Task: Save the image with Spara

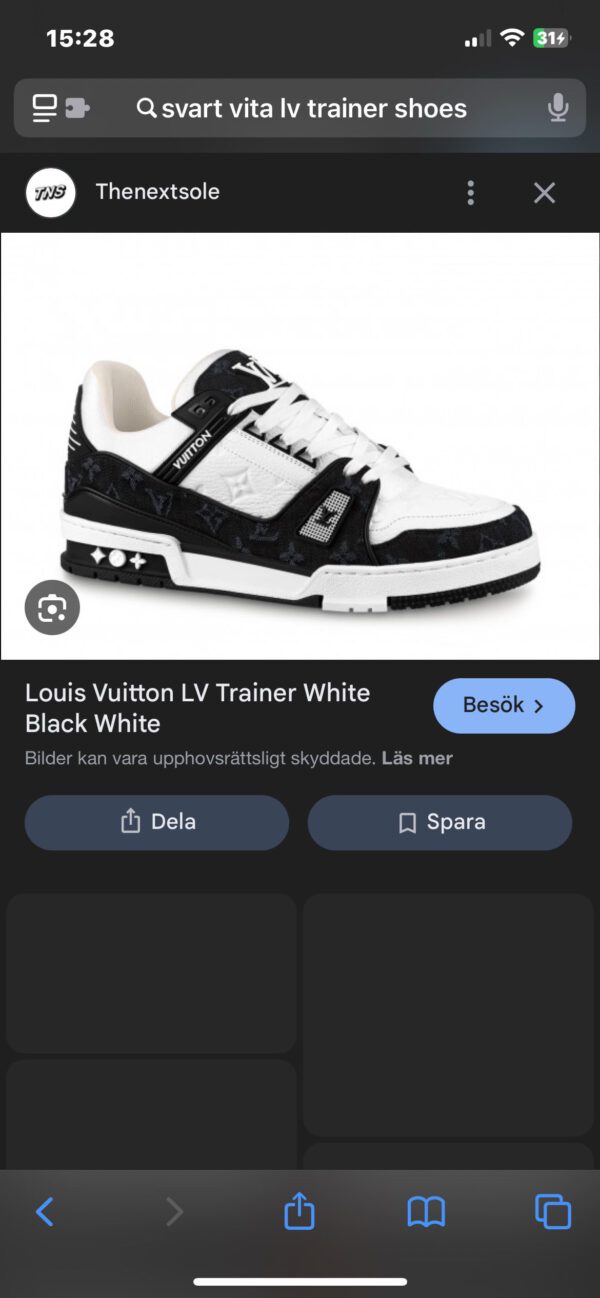Action: pyautogui.click(x=440, y=822)
